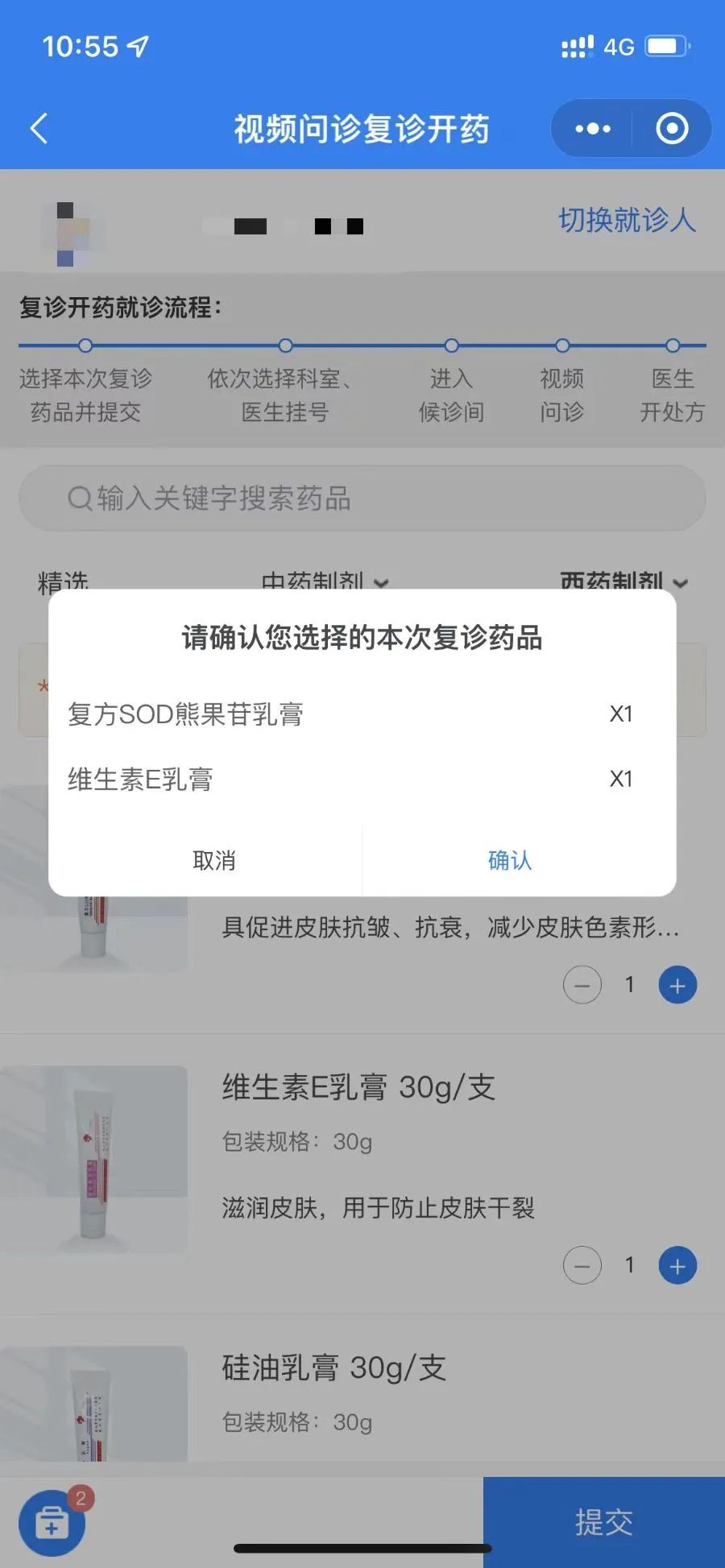The width and height of the screenshot is (725, 1568).
Task: Tap 切换就诊人 to switch patient
Action: coord(627,220)
